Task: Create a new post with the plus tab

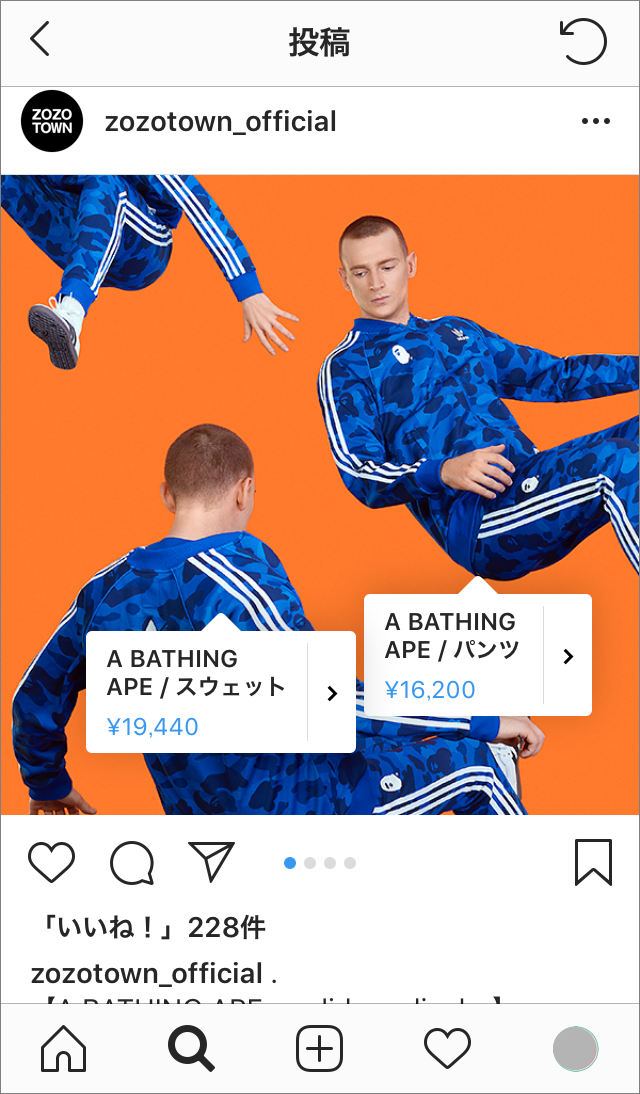Action: [319, 1049]
